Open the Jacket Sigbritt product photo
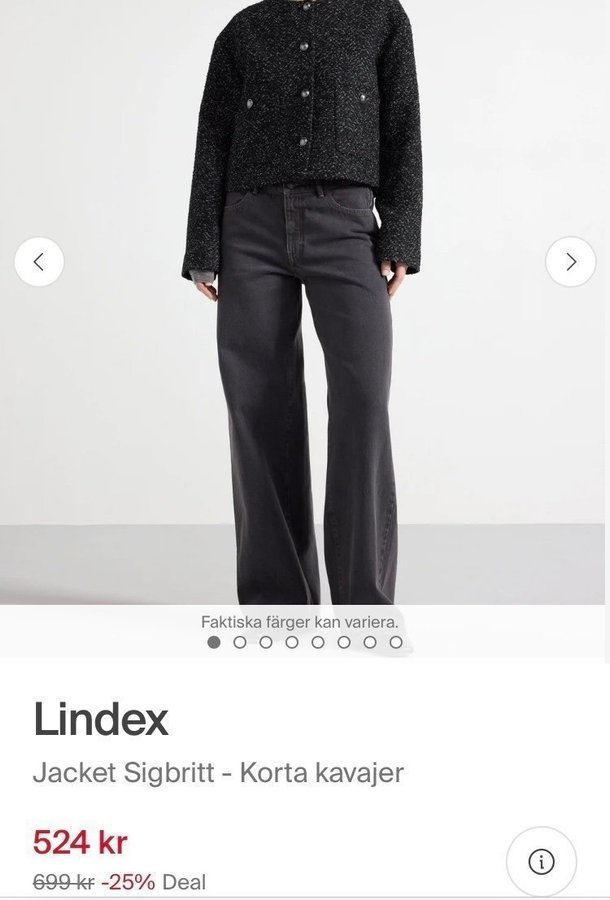Screen dimensions: 610x900 (303, 300)
